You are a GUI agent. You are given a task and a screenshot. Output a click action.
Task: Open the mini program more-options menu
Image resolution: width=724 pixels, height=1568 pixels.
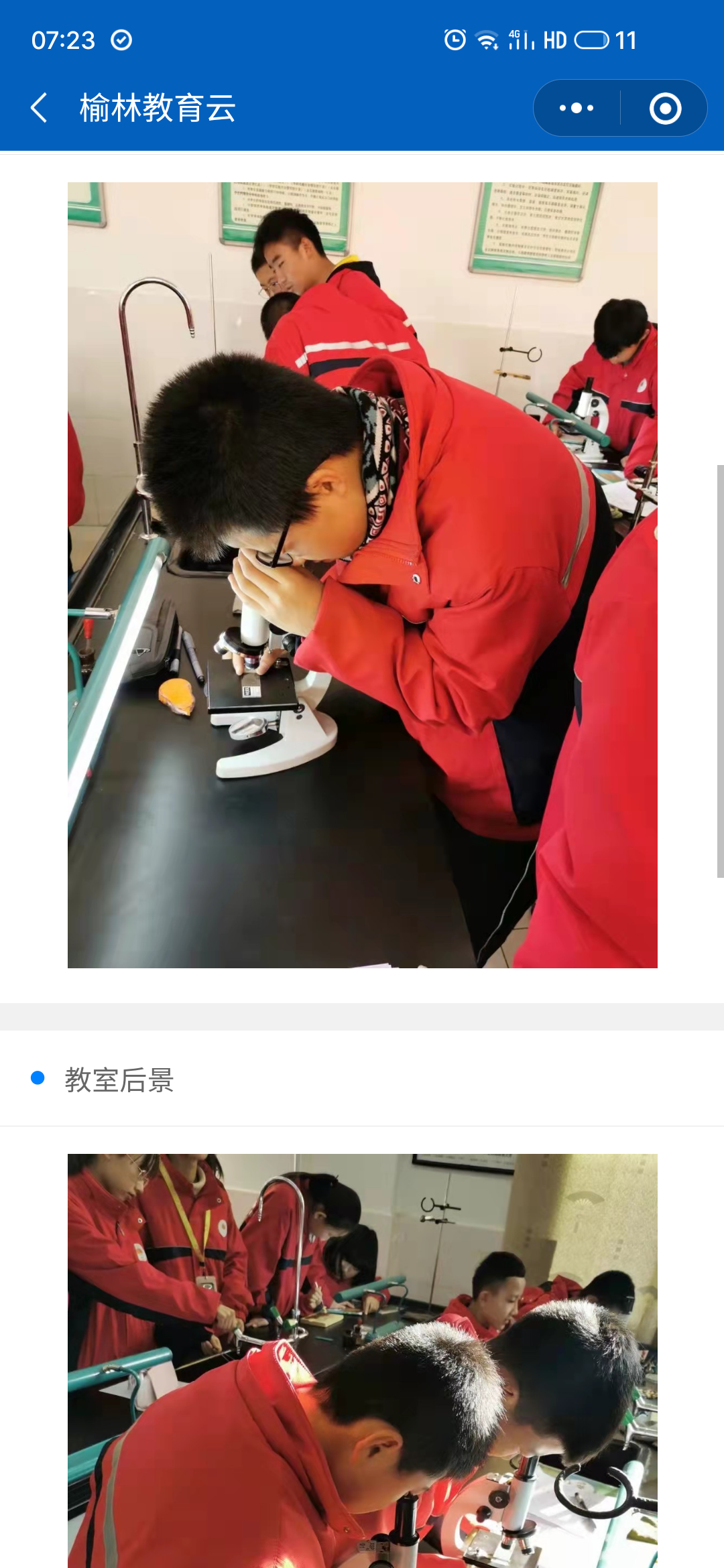click(577, 108)
